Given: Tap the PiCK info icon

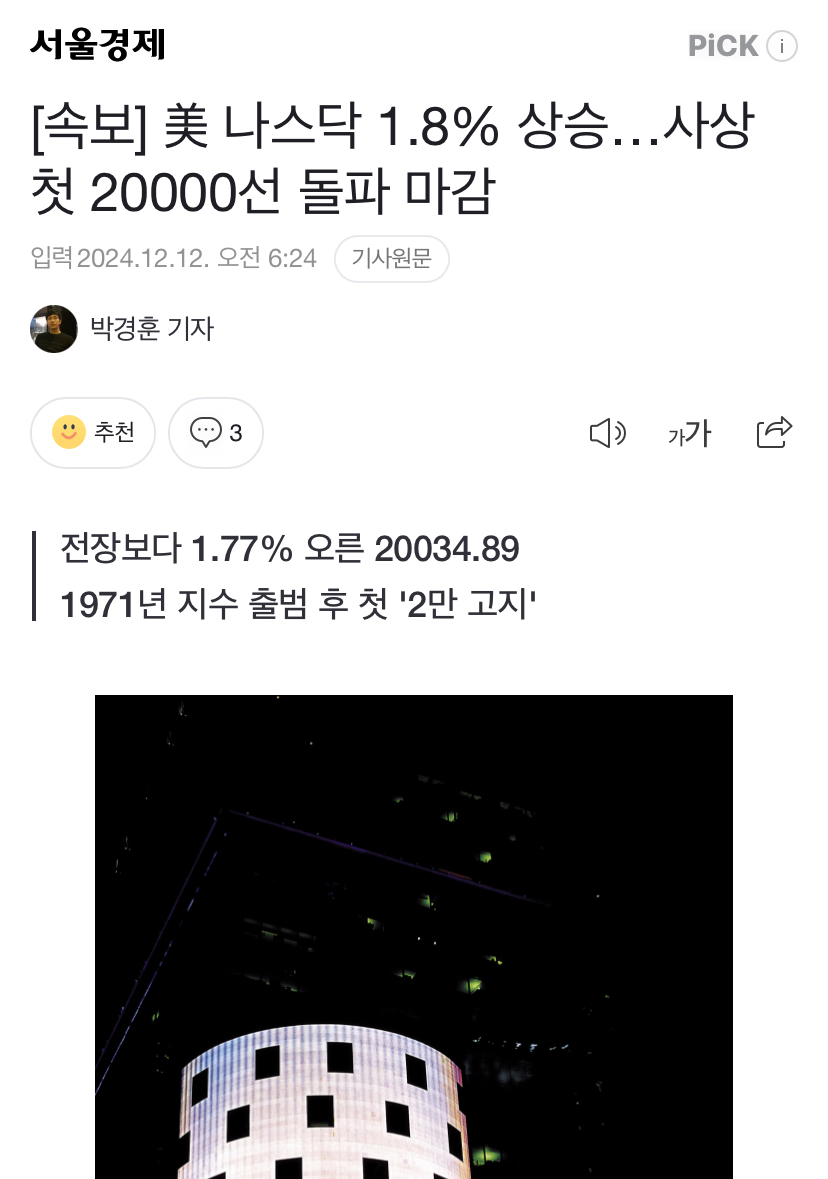Looking at the screenshot, I should [x=782, y=46].
